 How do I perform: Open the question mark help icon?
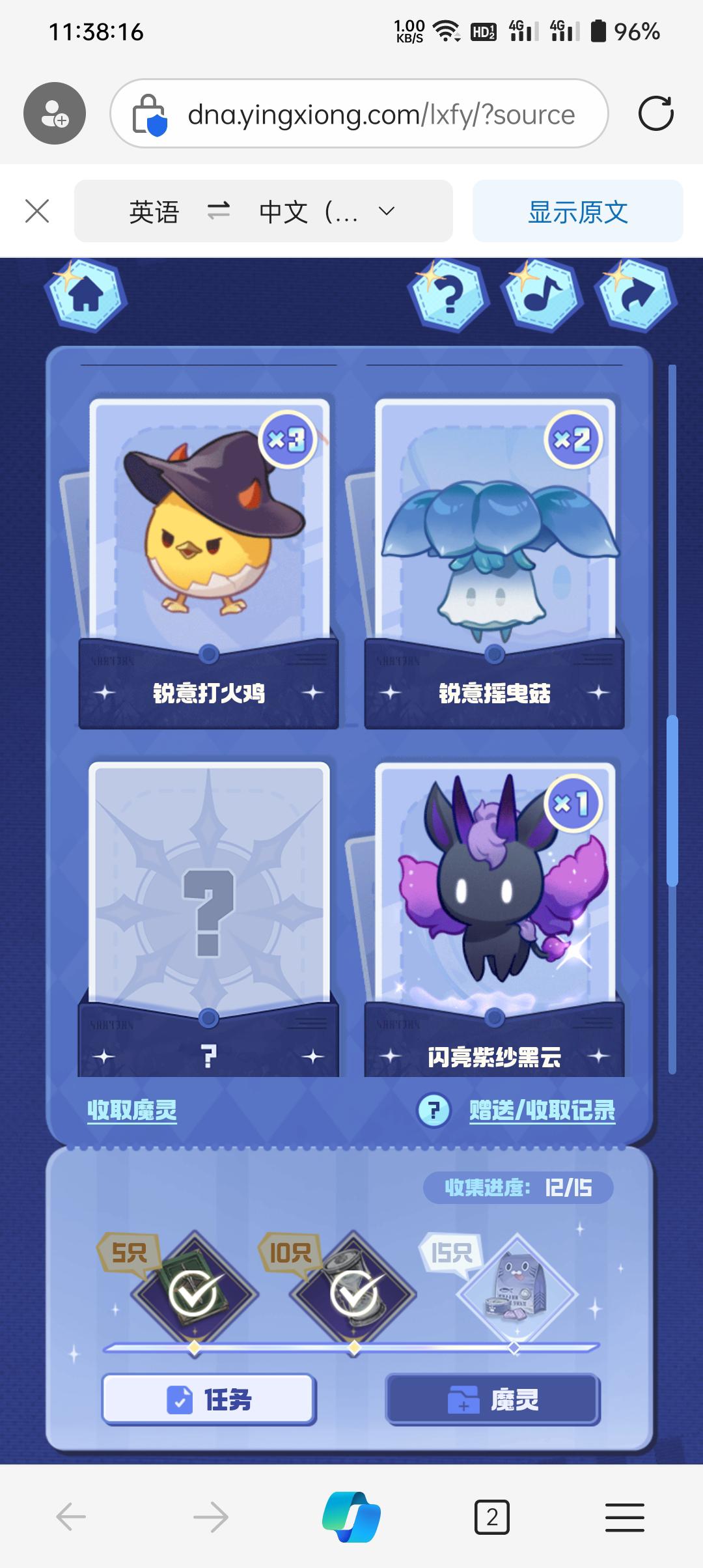click(x=448, y=294)
